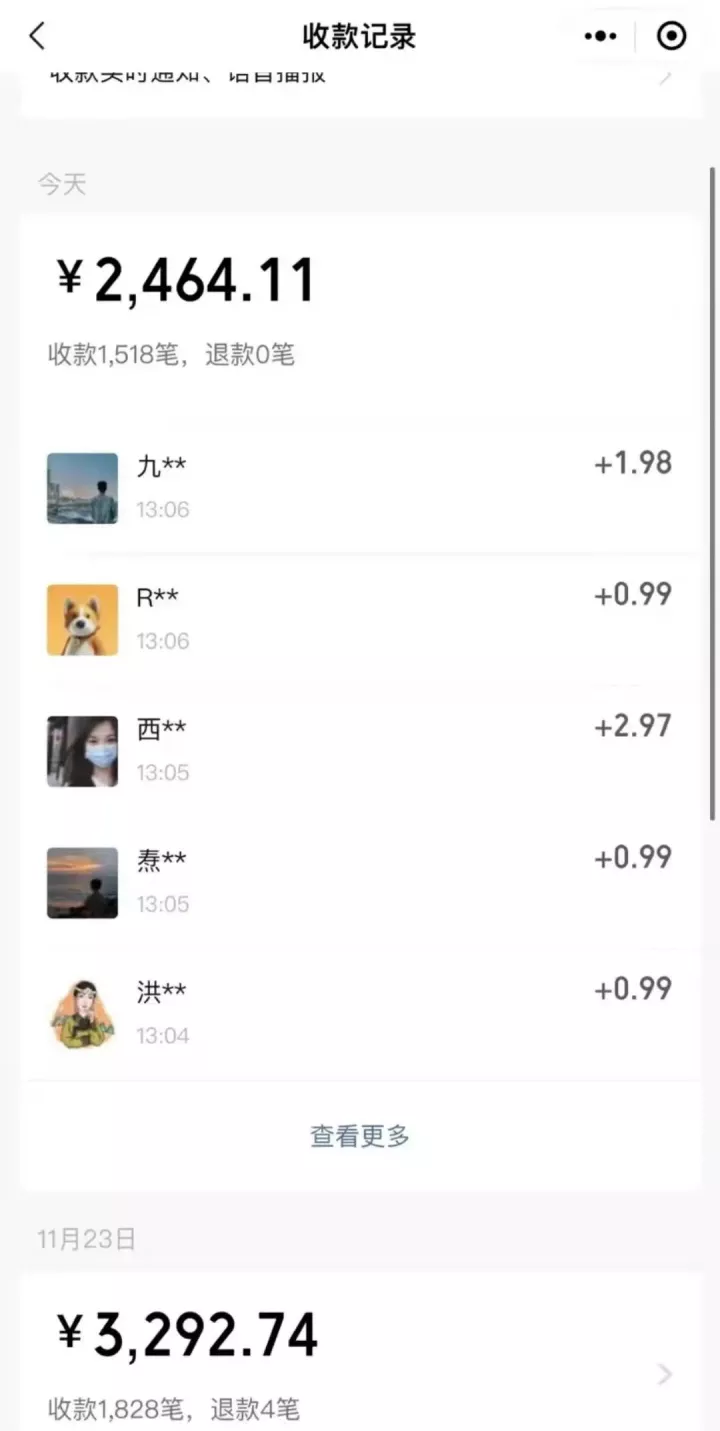Open the mini program three-dot menu
Viewport: 720px width, 1431px height.
(x=600, y=37)
